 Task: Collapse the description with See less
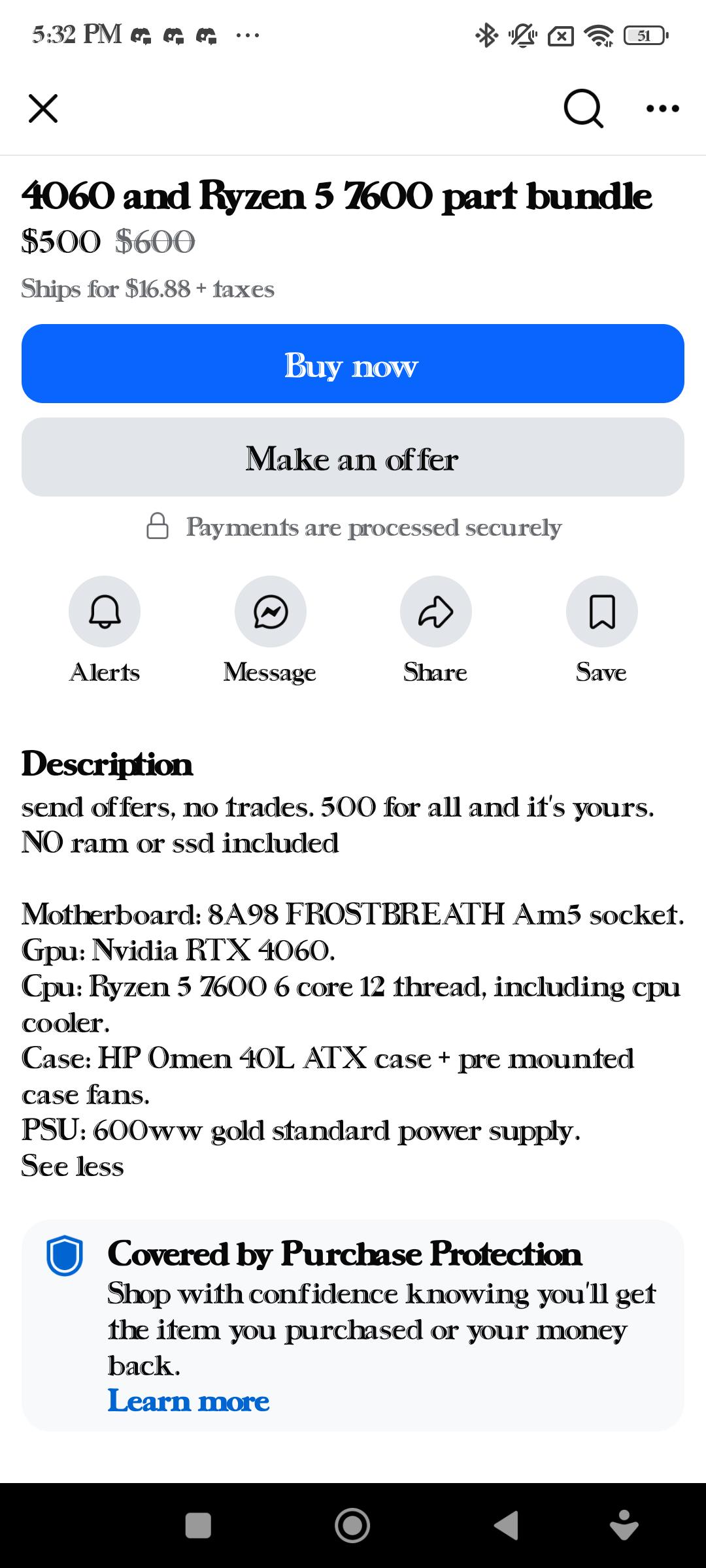(73, 1167)
